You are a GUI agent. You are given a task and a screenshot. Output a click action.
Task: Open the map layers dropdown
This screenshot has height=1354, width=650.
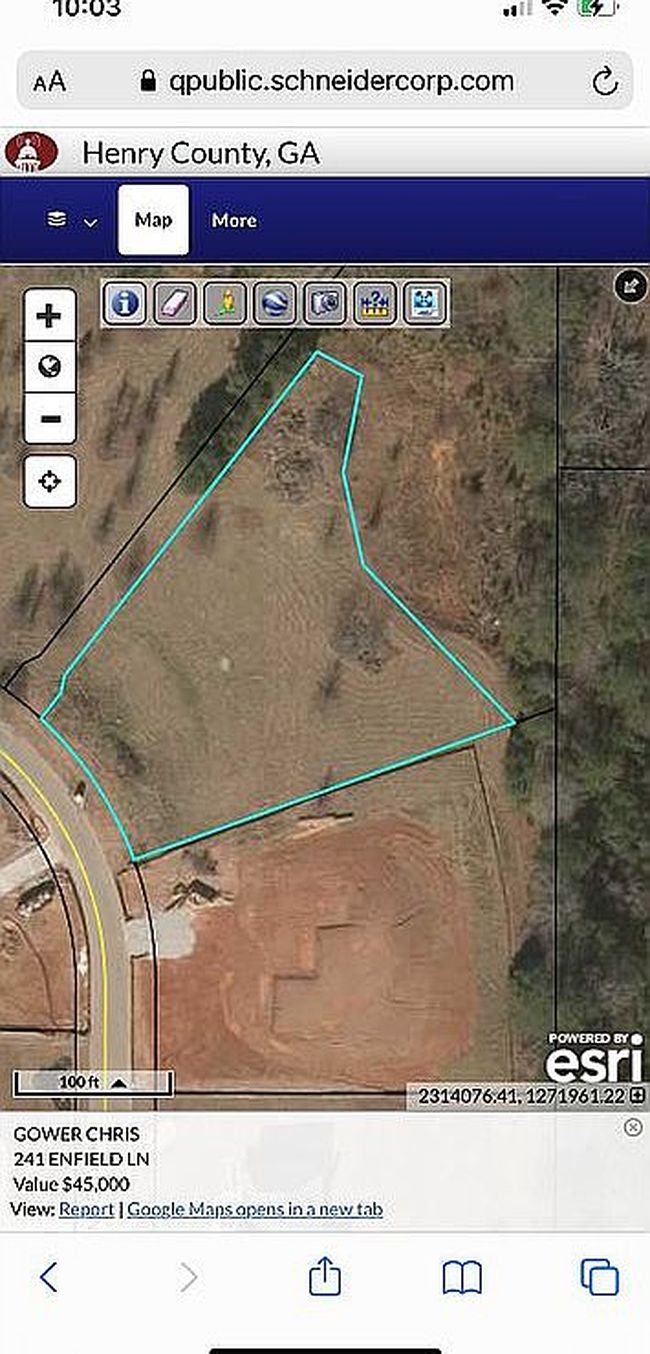tap(72, 221)
